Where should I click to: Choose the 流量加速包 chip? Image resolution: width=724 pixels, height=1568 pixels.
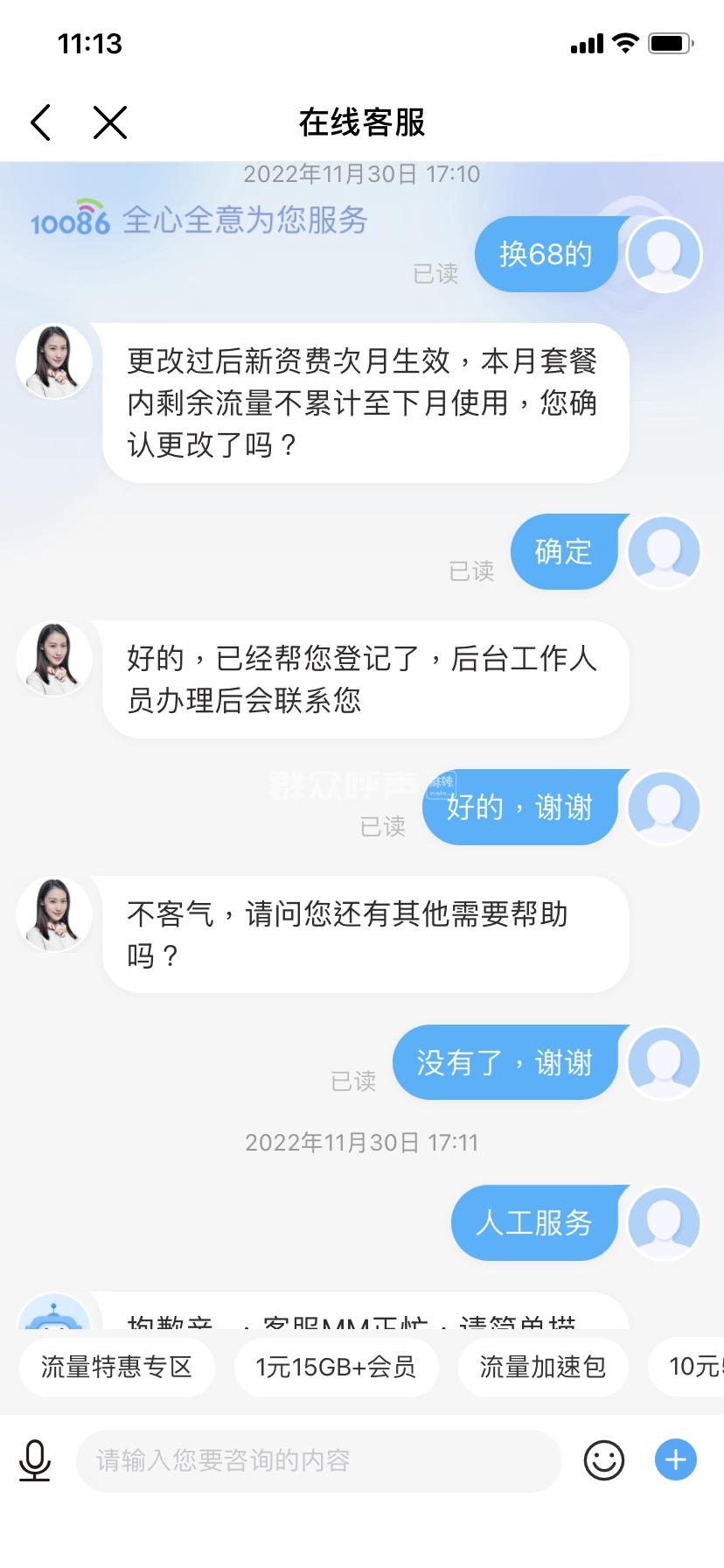pyautogui.click(x=542, y=1367)
